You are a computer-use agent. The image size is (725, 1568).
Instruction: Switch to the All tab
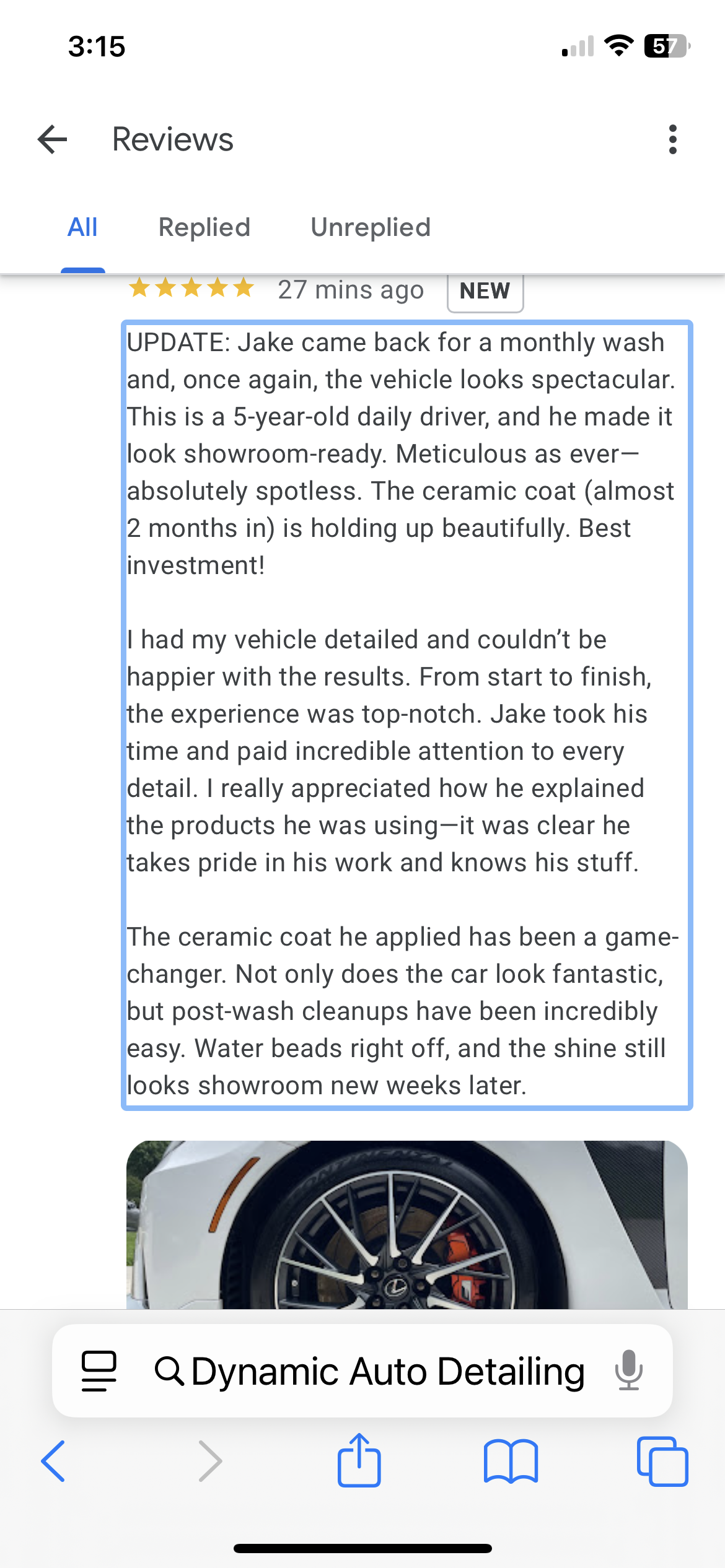(x=82, y=227)
